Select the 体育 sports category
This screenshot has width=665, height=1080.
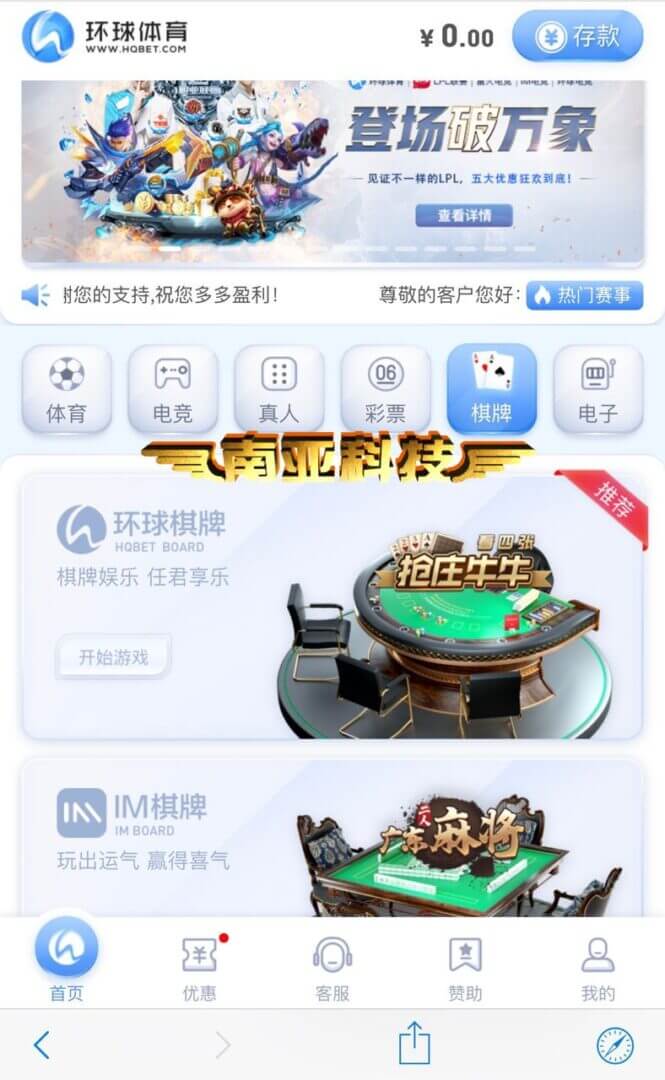click(67, 389)
